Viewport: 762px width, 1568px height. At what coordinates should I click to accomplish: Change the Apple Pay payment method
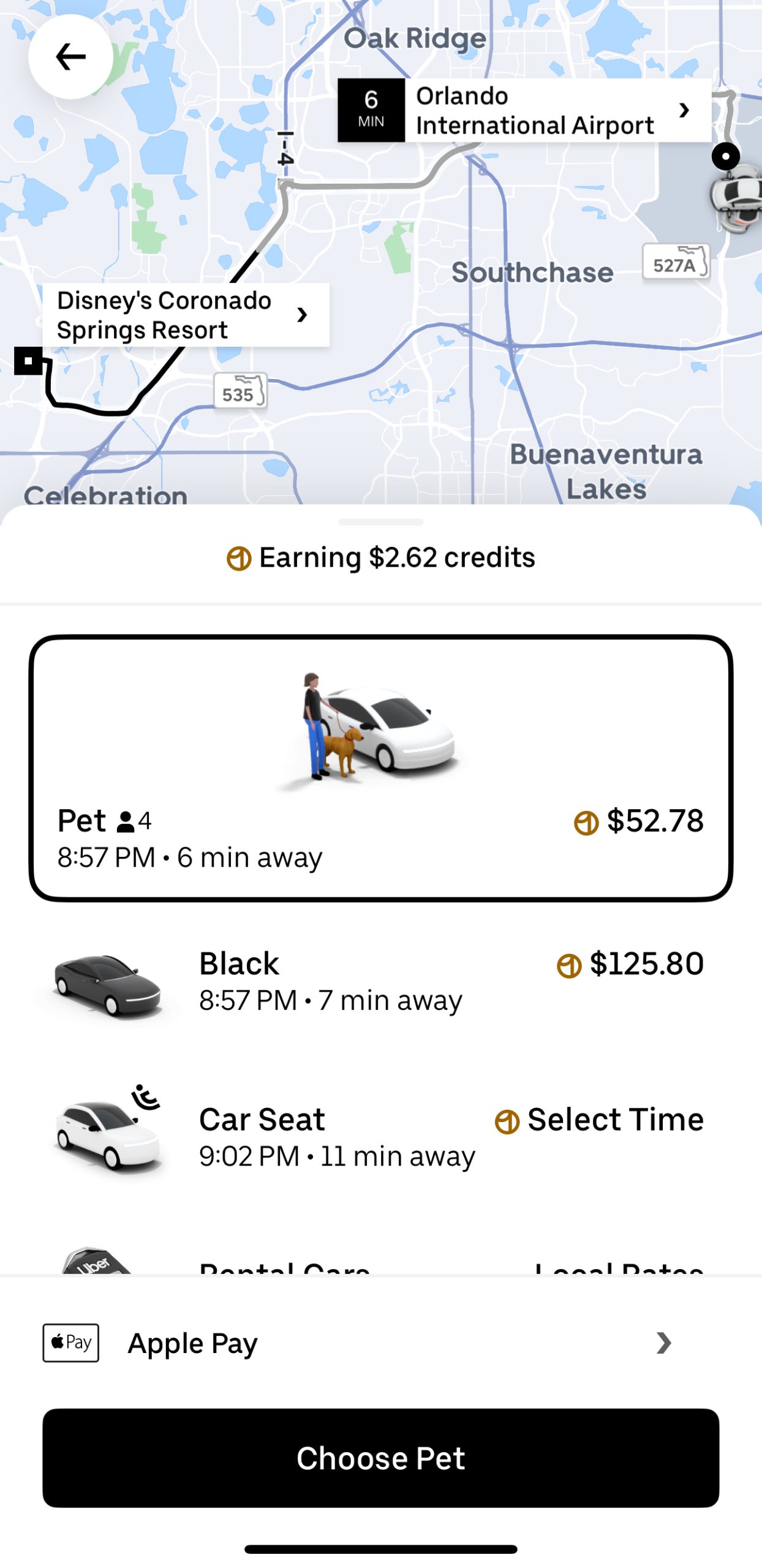coord(381,1343)
